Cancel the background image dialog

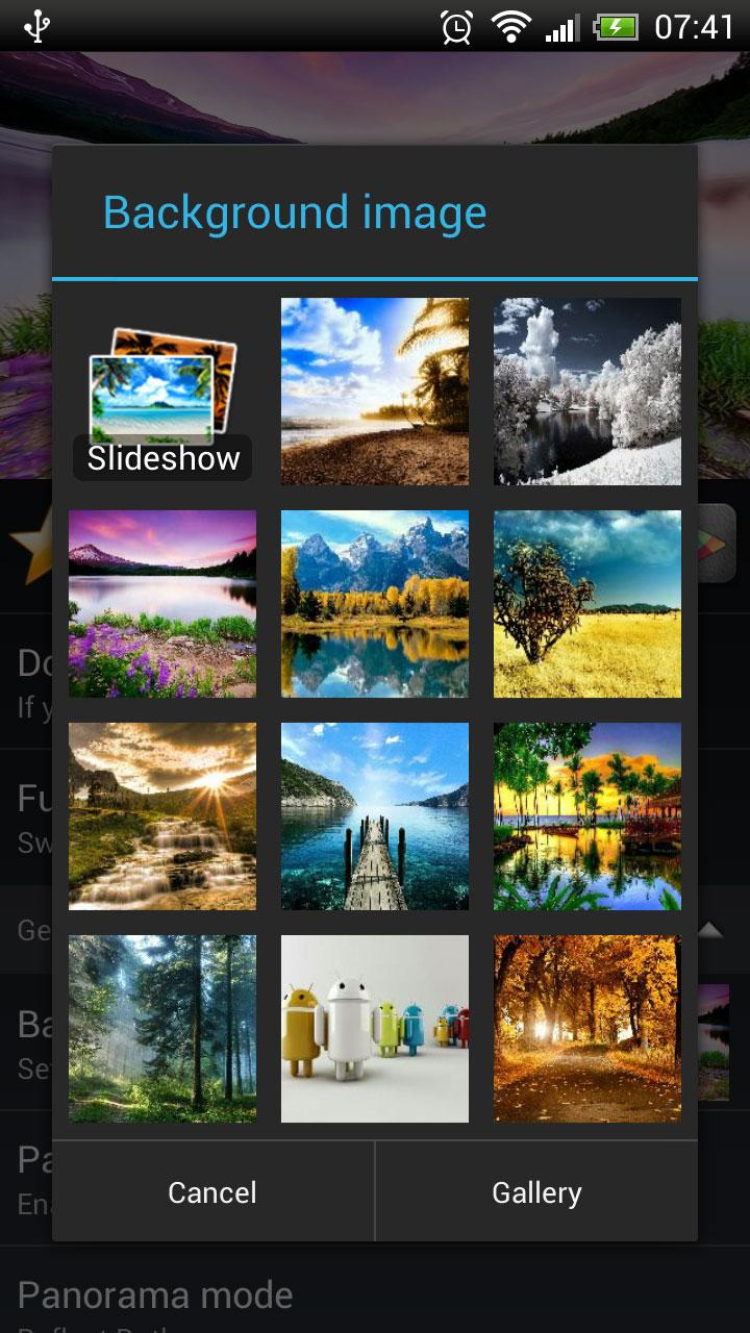pyautogui.click(x=213, y=1192)
